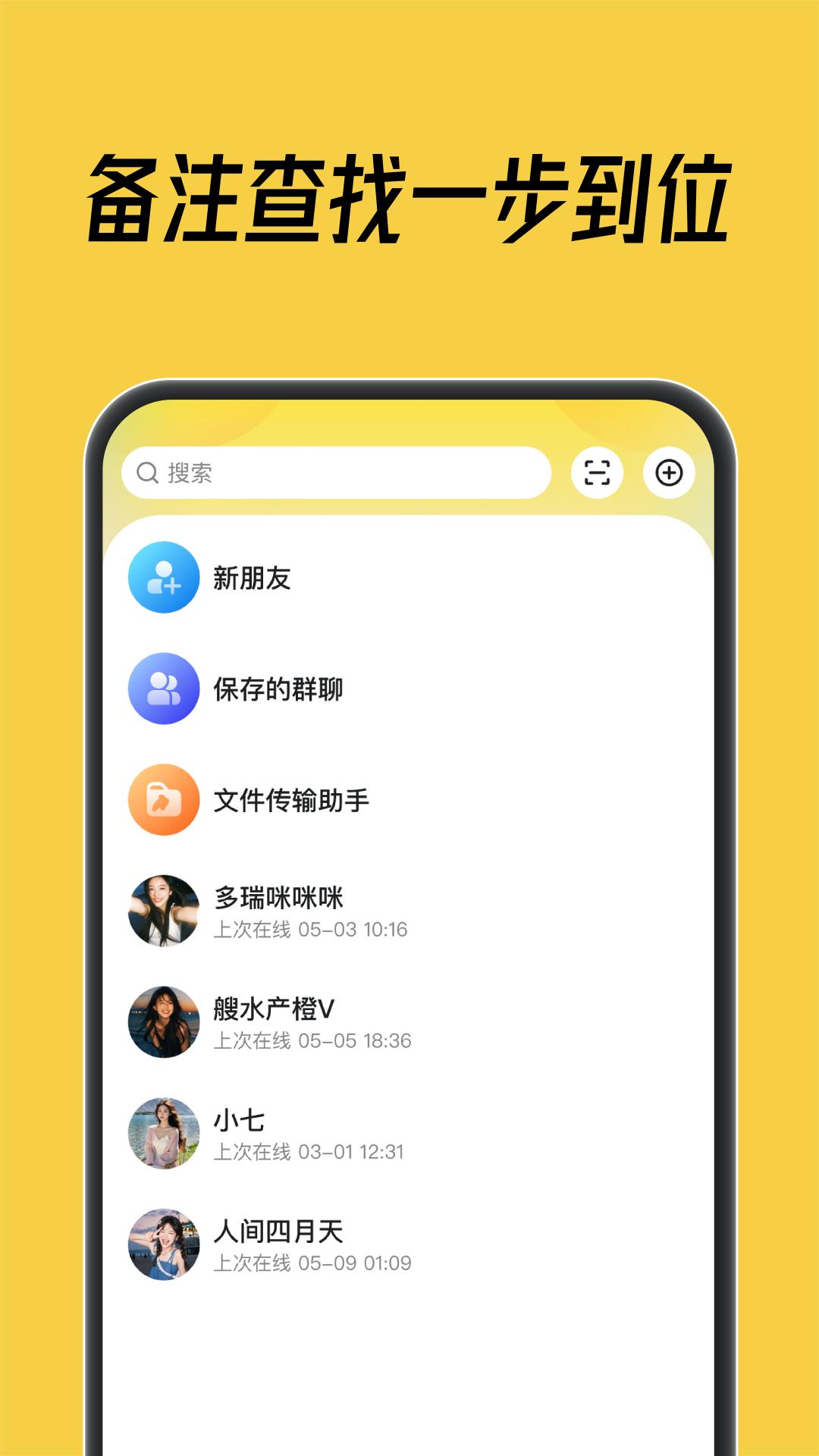819x1456 pixels.
Task: Click the last online time under 小七
Action: tap(311, 1152)
